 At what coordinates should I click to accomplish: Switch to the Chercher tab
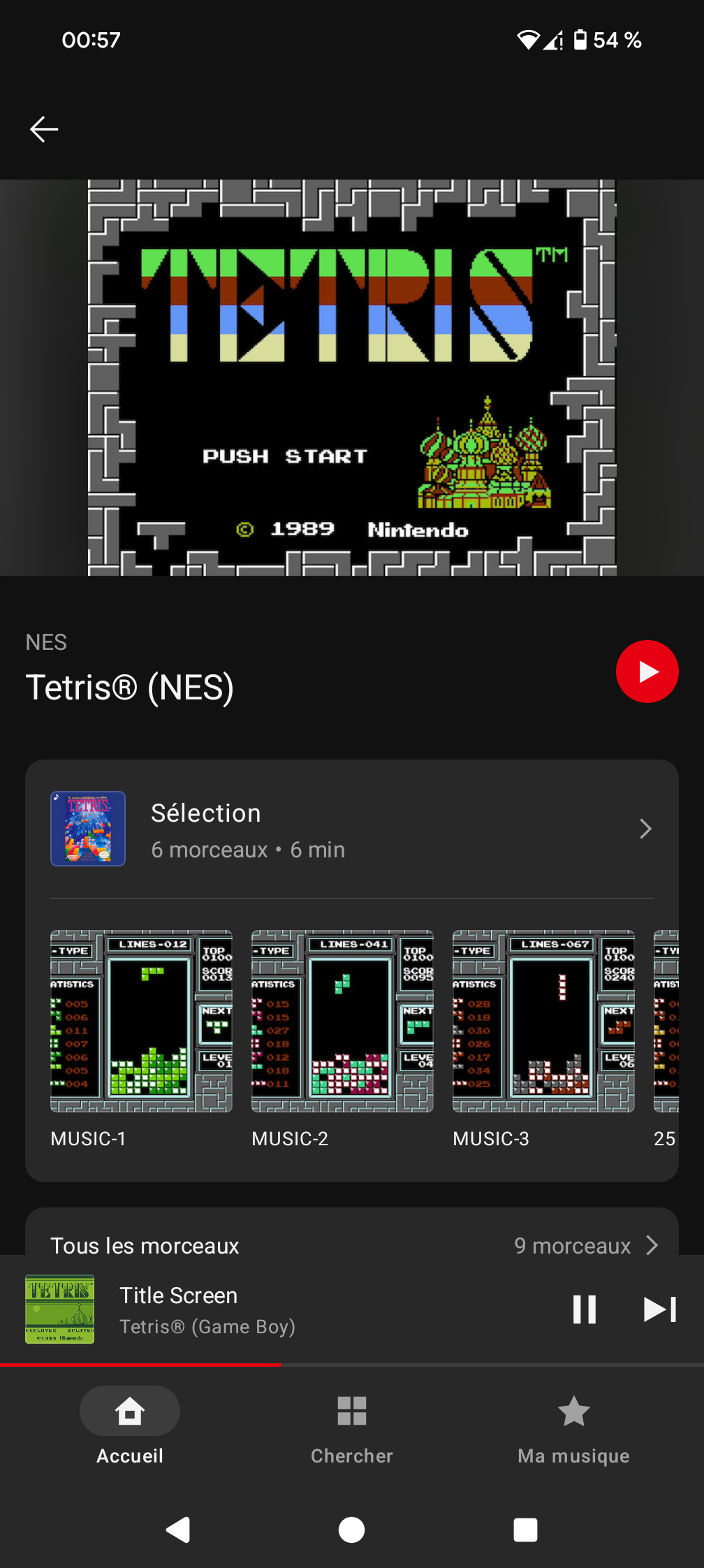point(352,1425)
